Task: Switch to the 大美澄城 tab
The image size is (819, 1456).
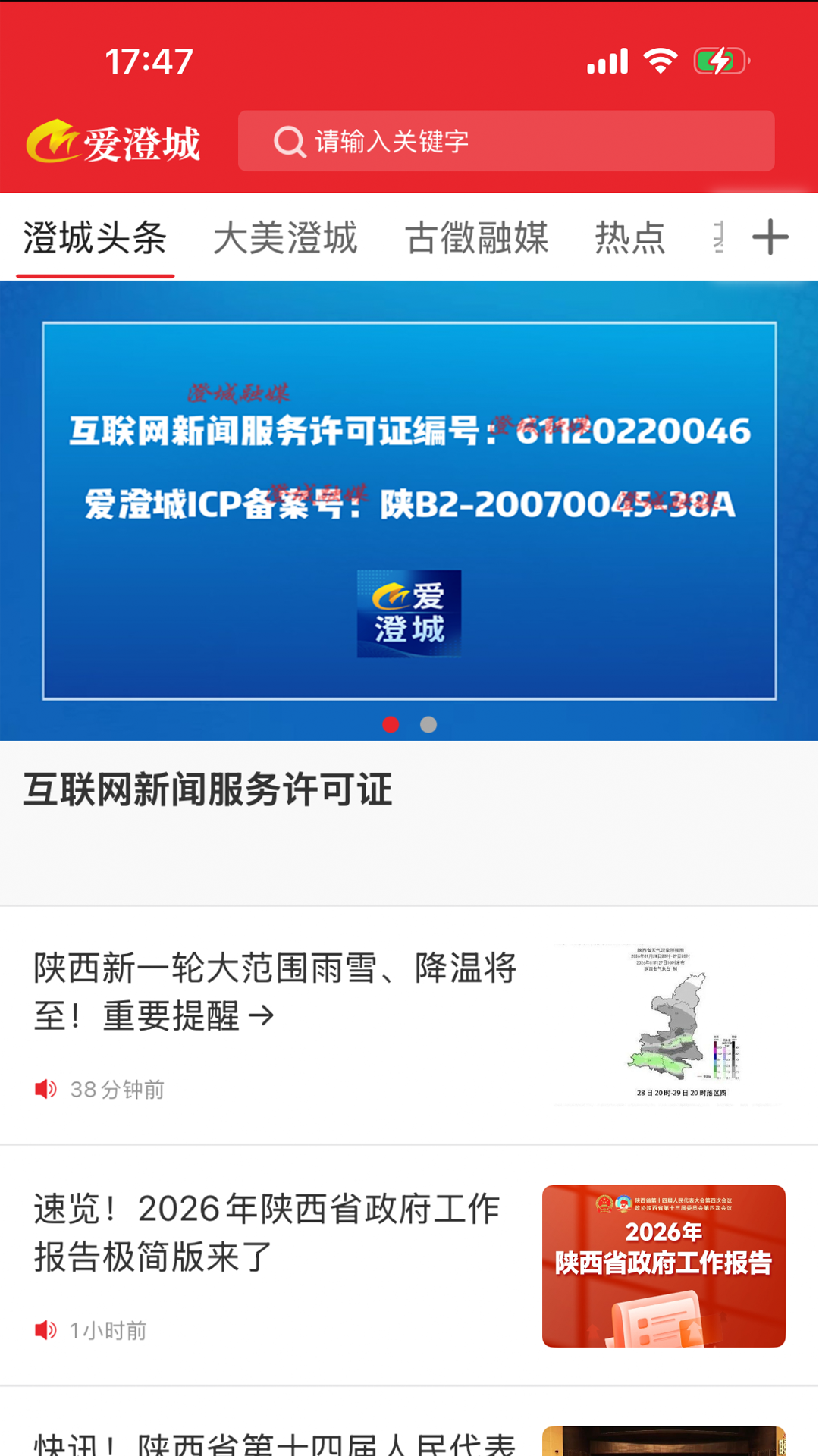Action: coord(287,237)
